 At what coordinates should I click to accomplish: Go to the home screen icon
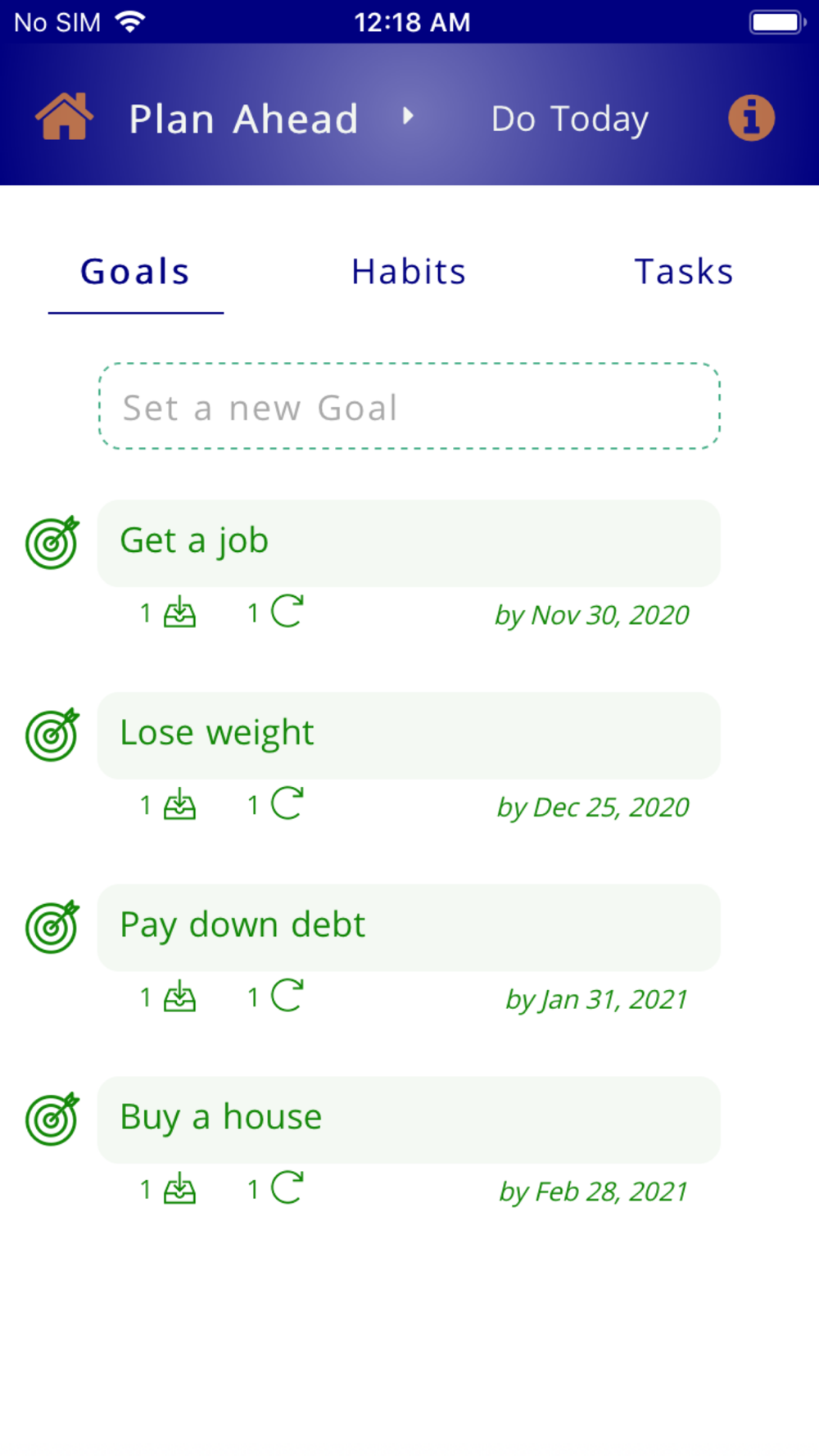click(64, 117)
